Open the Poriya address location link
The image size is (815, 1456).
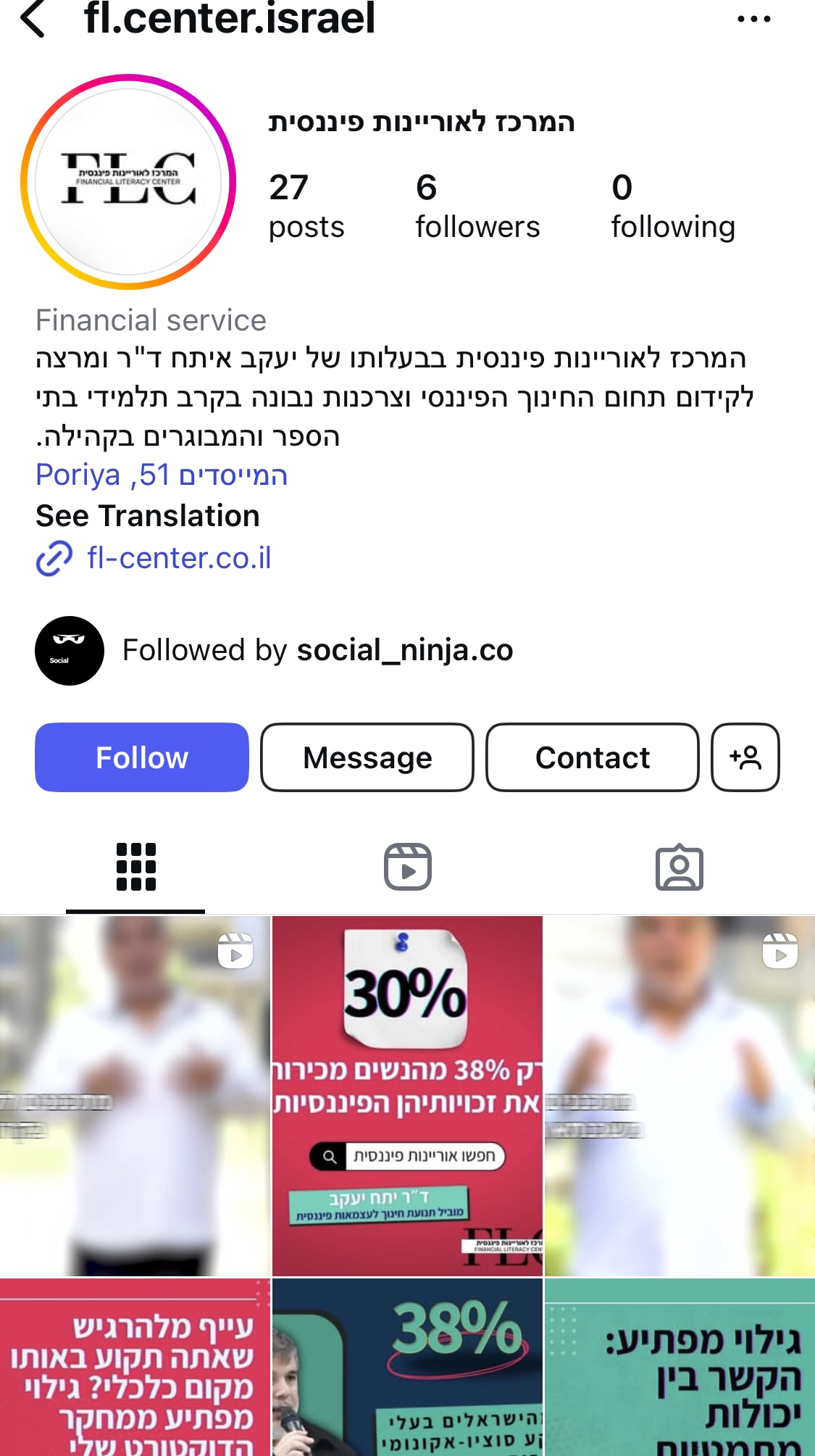point(161,475)
